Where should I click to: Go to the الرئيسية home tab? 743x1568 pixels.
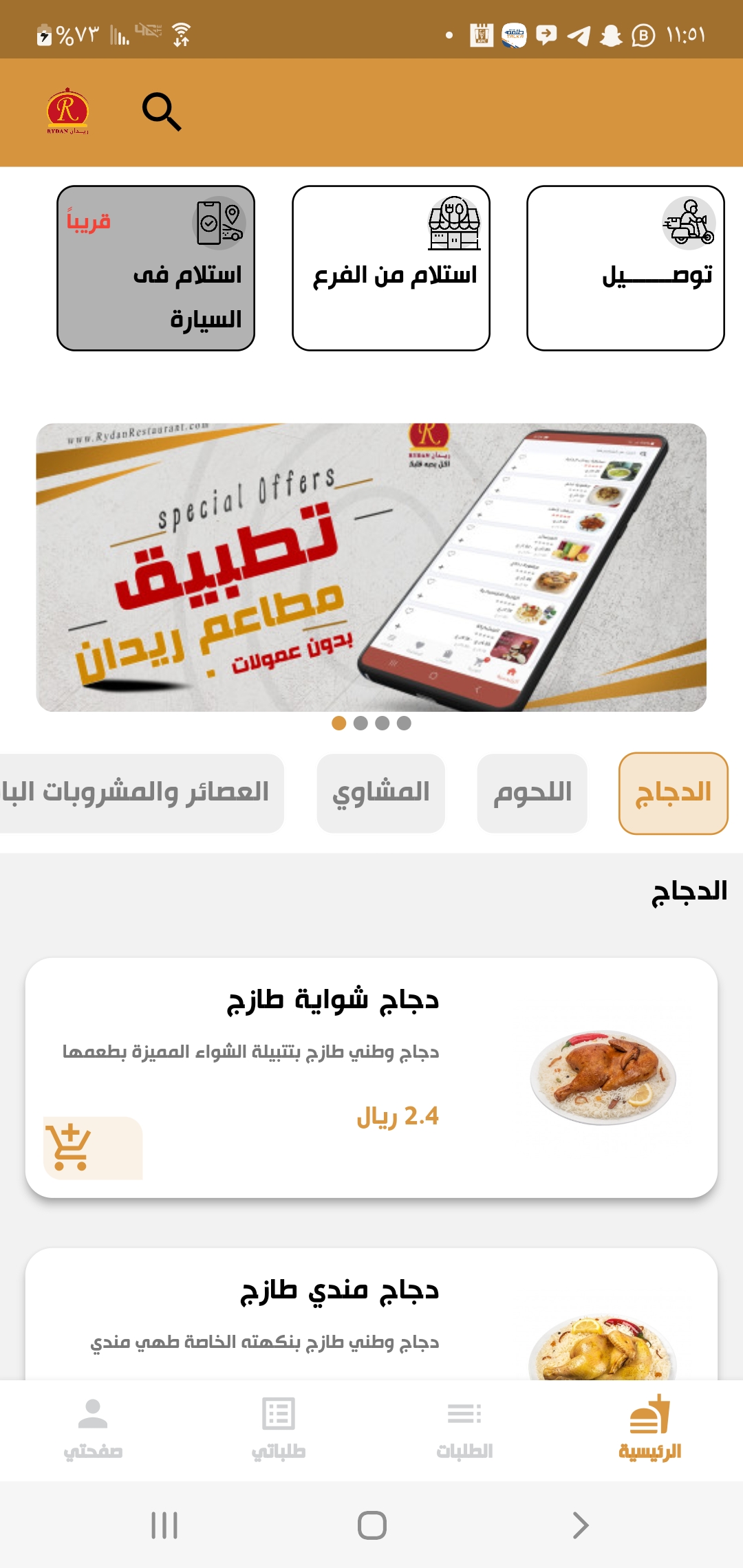[649, 1428]
